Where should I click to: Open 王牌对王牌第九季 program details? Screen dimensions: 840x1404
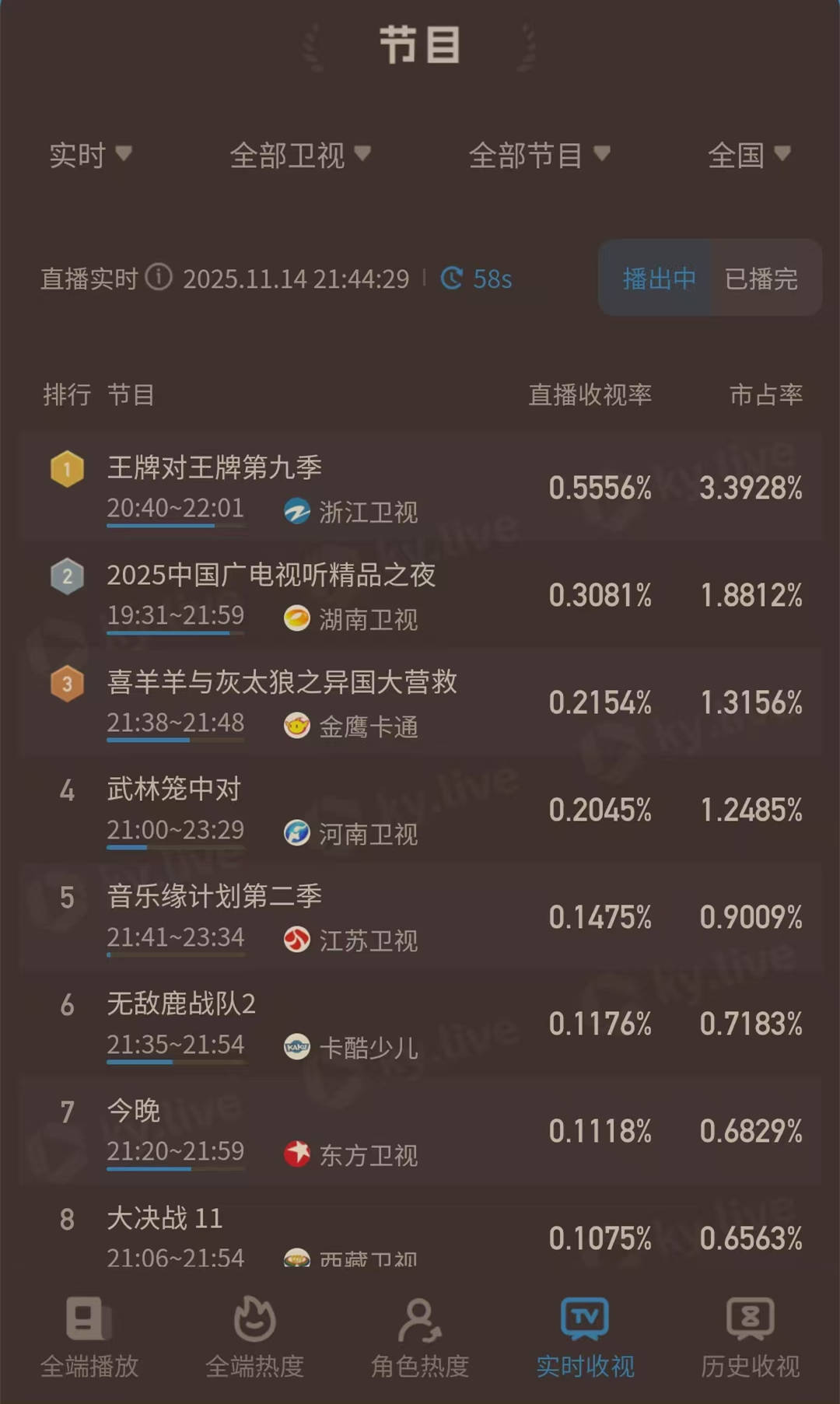pos(420,488)
